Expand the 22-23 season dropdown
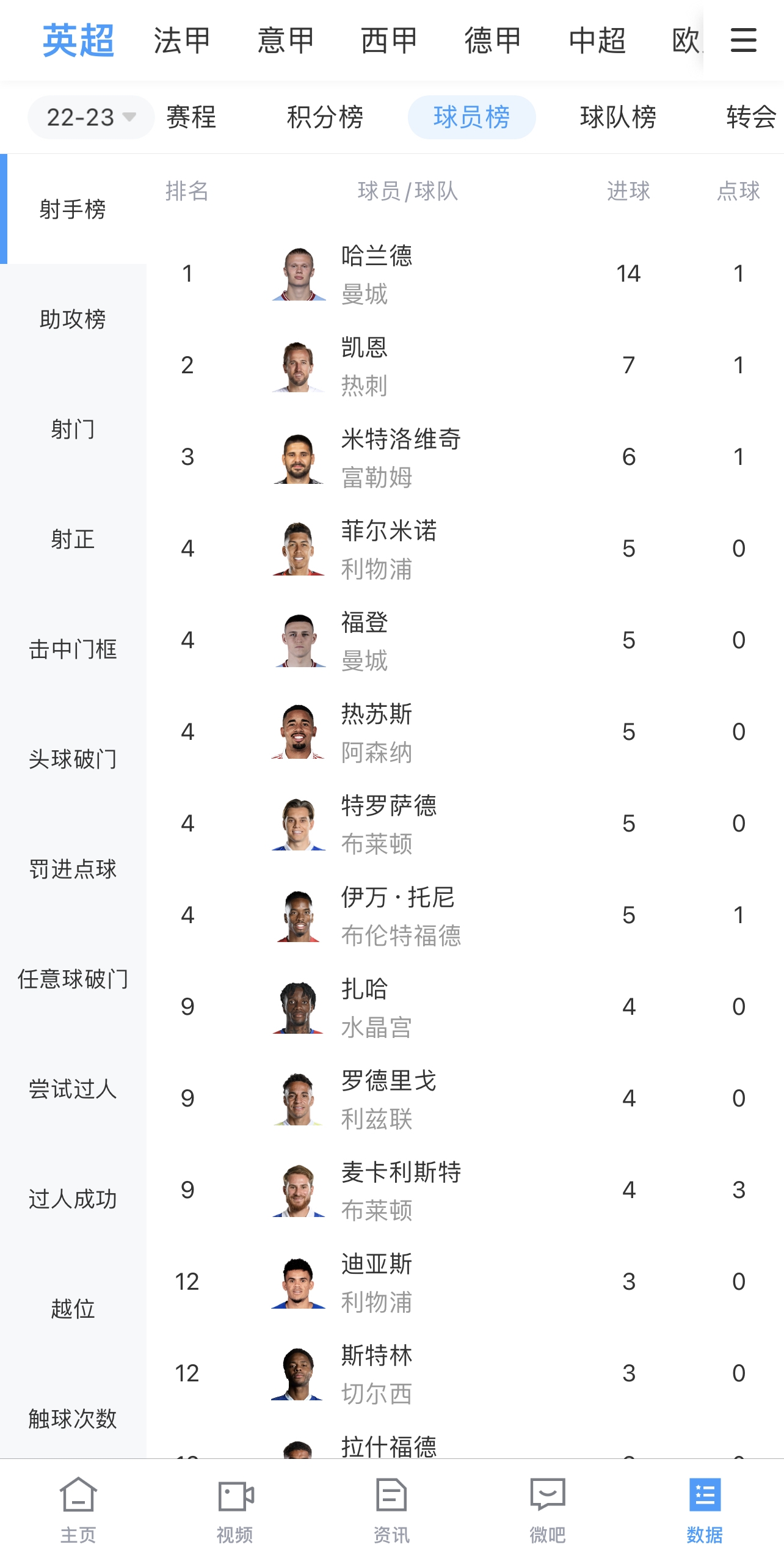The image size is (784, 1561). pos(90,117)
